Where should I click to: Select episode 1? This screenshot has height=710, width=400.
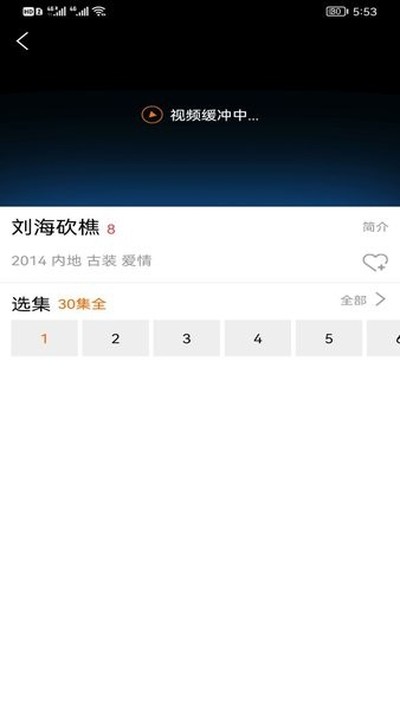(x=44, y=338)
